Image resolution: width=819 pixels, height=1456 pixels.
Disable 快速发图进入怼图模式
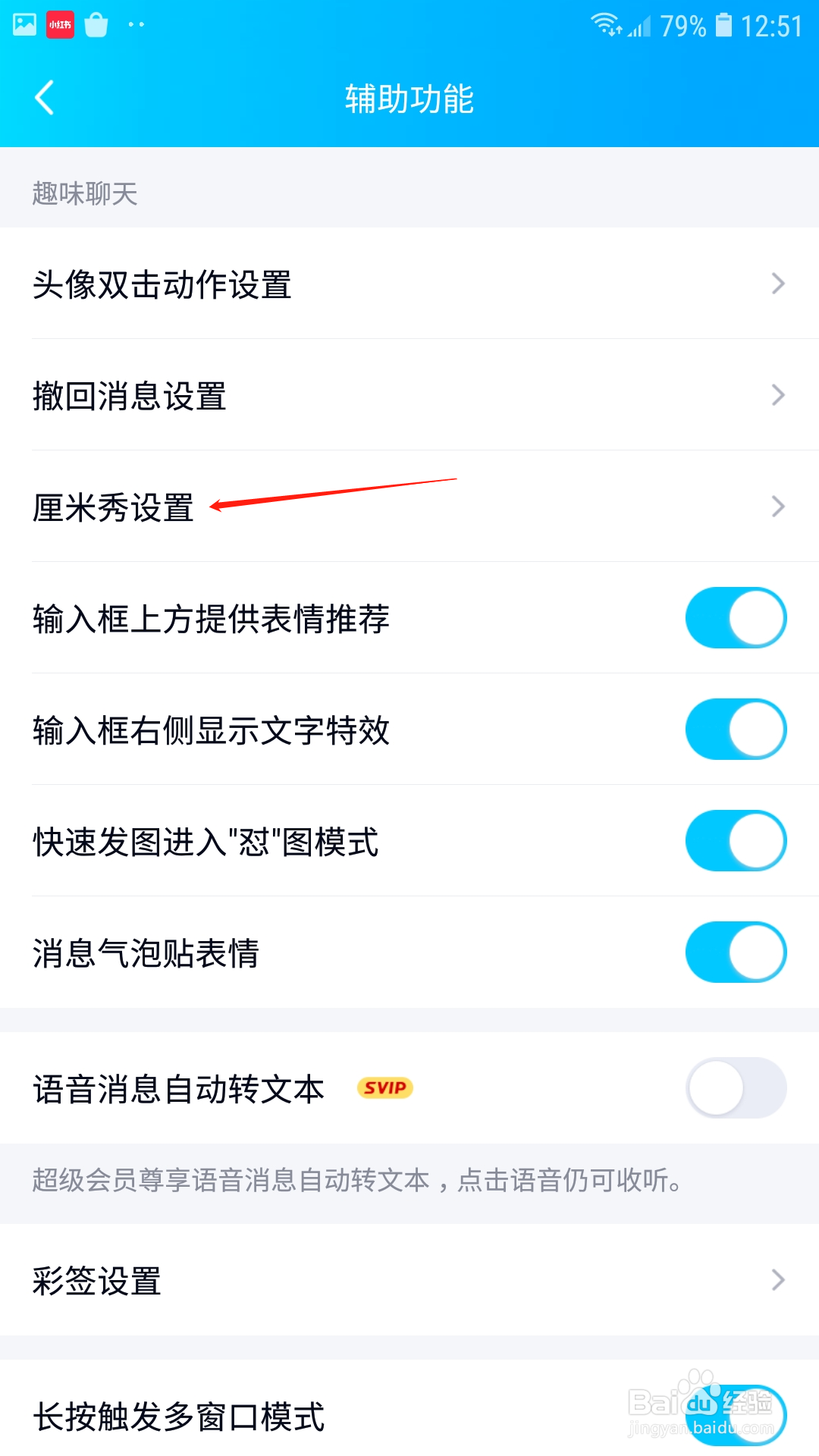pyautogui.click(x=735, y=840)
